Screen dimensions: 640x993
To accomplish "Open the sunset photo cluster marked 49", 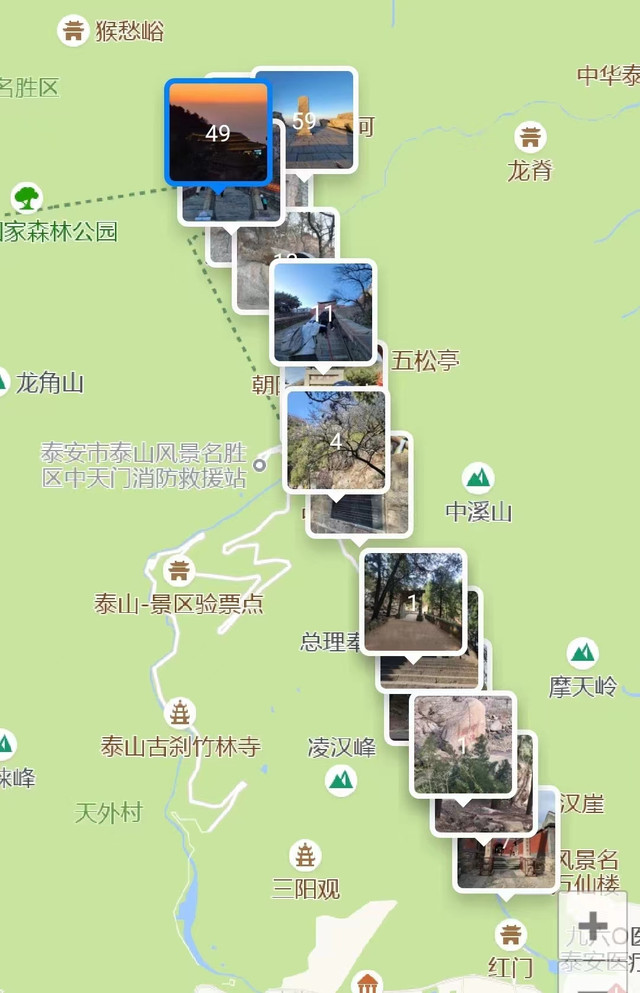I will 218,132.
